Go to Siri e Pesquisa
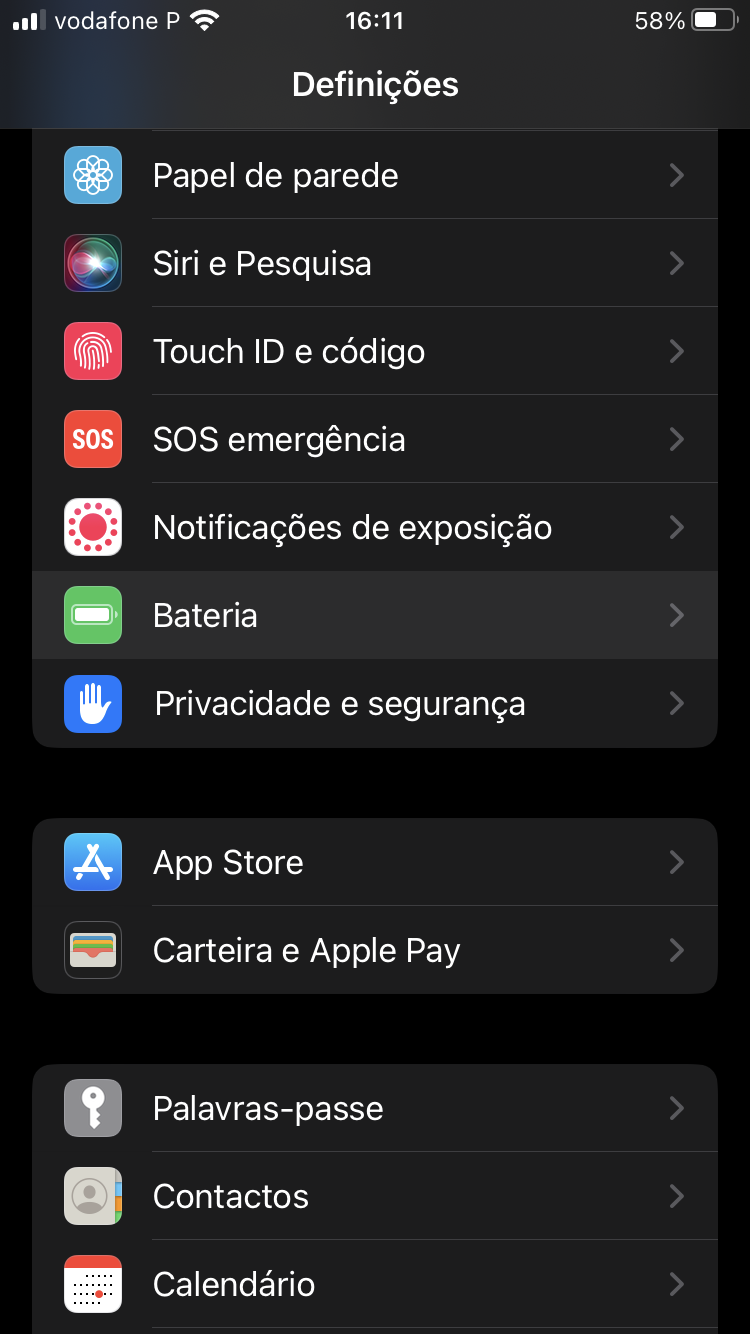Viewport: 750px width, 1334px height. point(375,264)
